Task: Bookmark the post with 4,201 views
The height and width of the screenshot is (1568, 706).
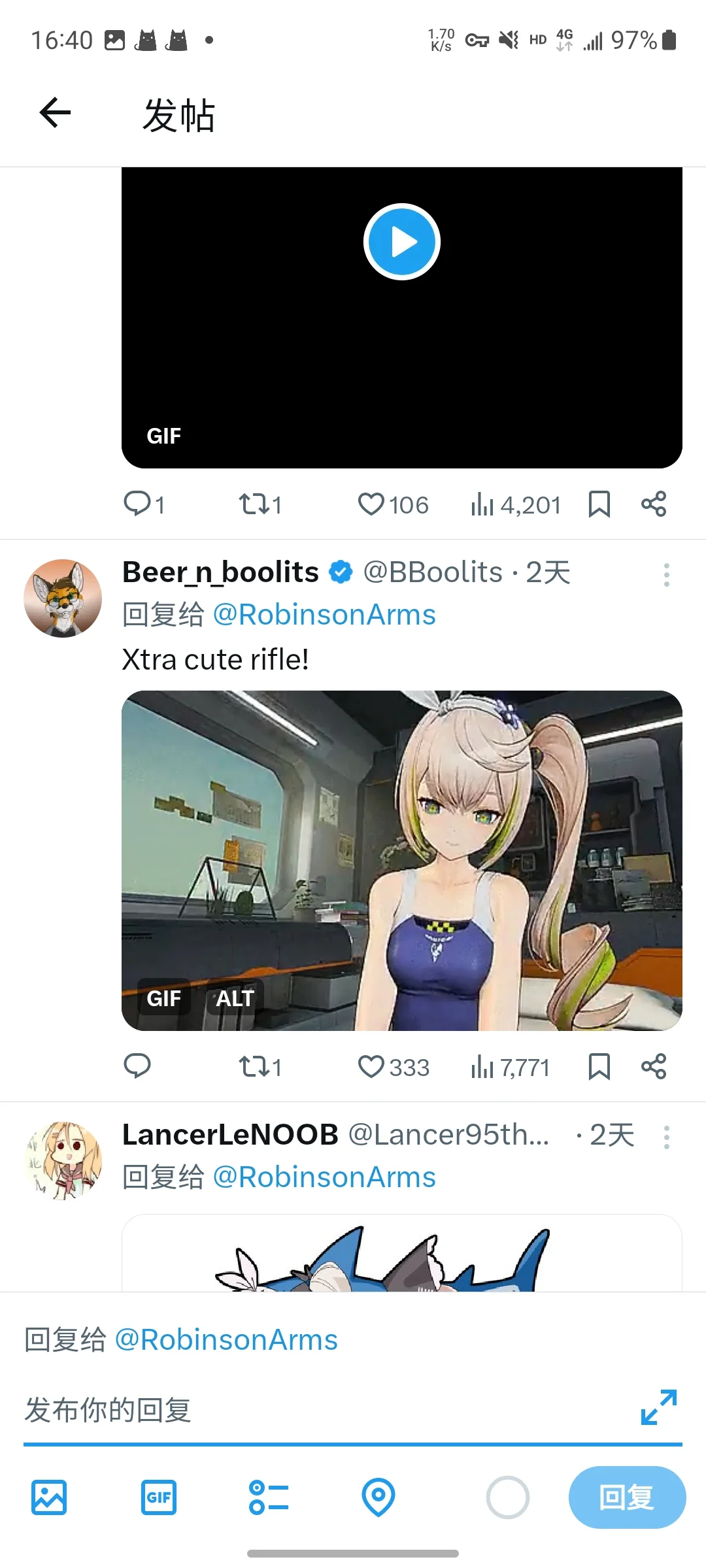Action: tap(599, 504)
